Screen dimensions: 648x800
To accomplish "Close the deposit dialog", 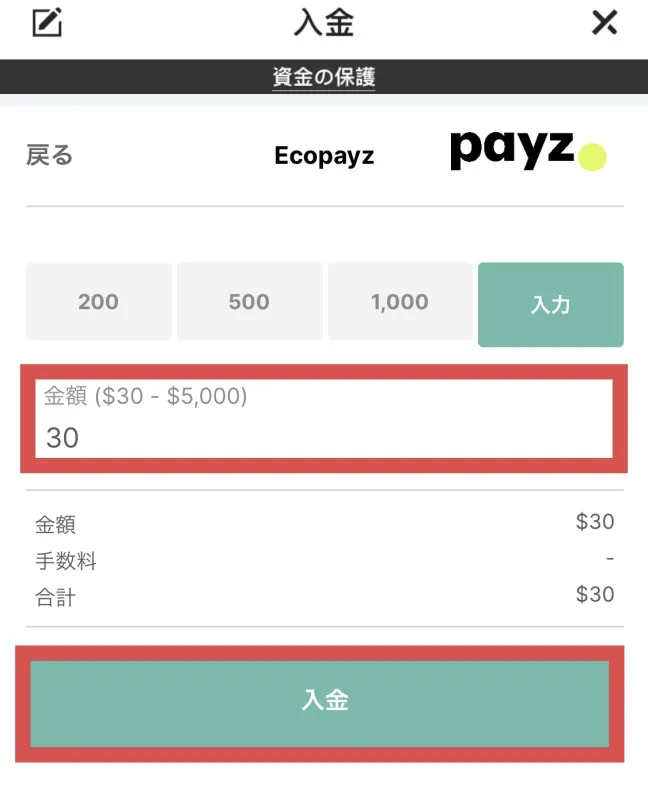I will tap(604, 22).
